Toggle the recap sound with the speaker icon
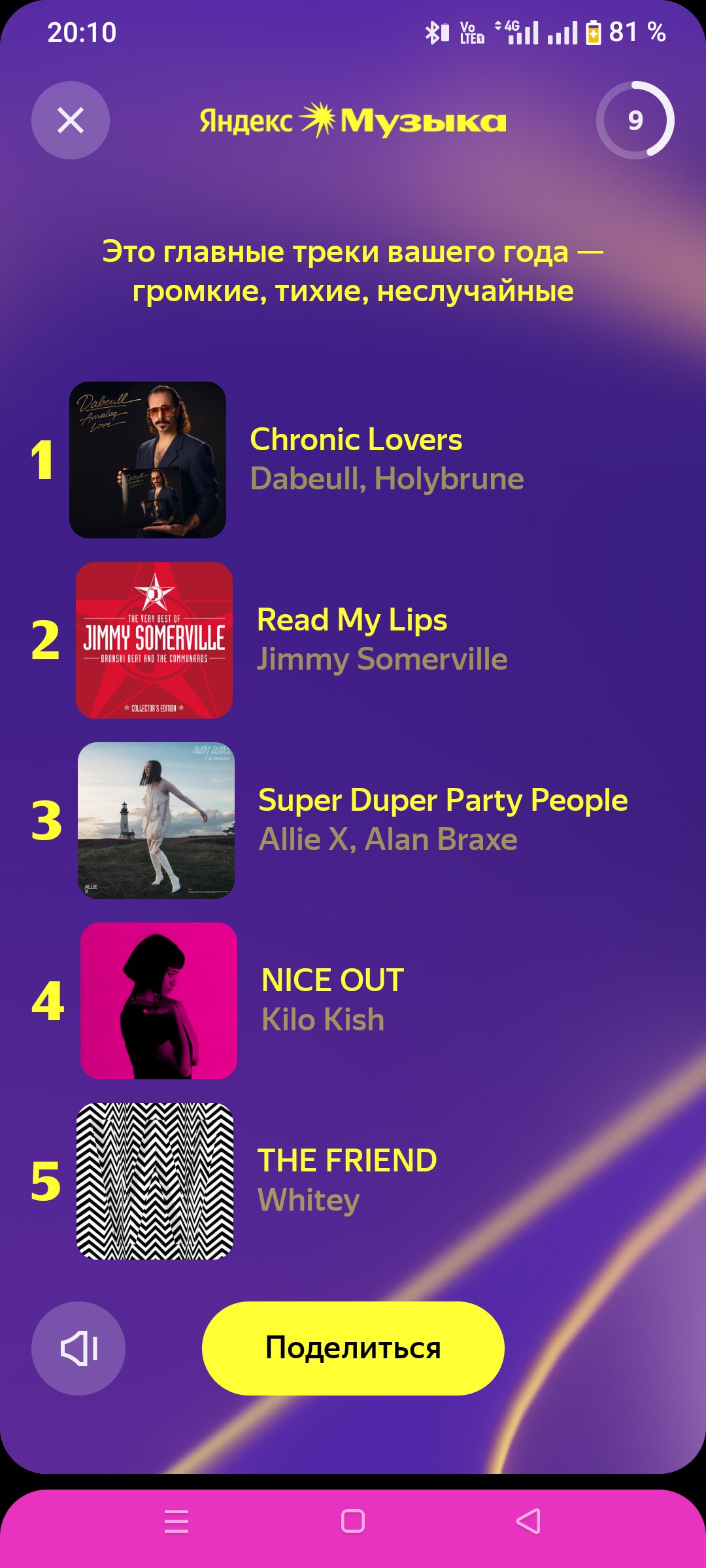The image size is (706, 1568). point(78,1348)
